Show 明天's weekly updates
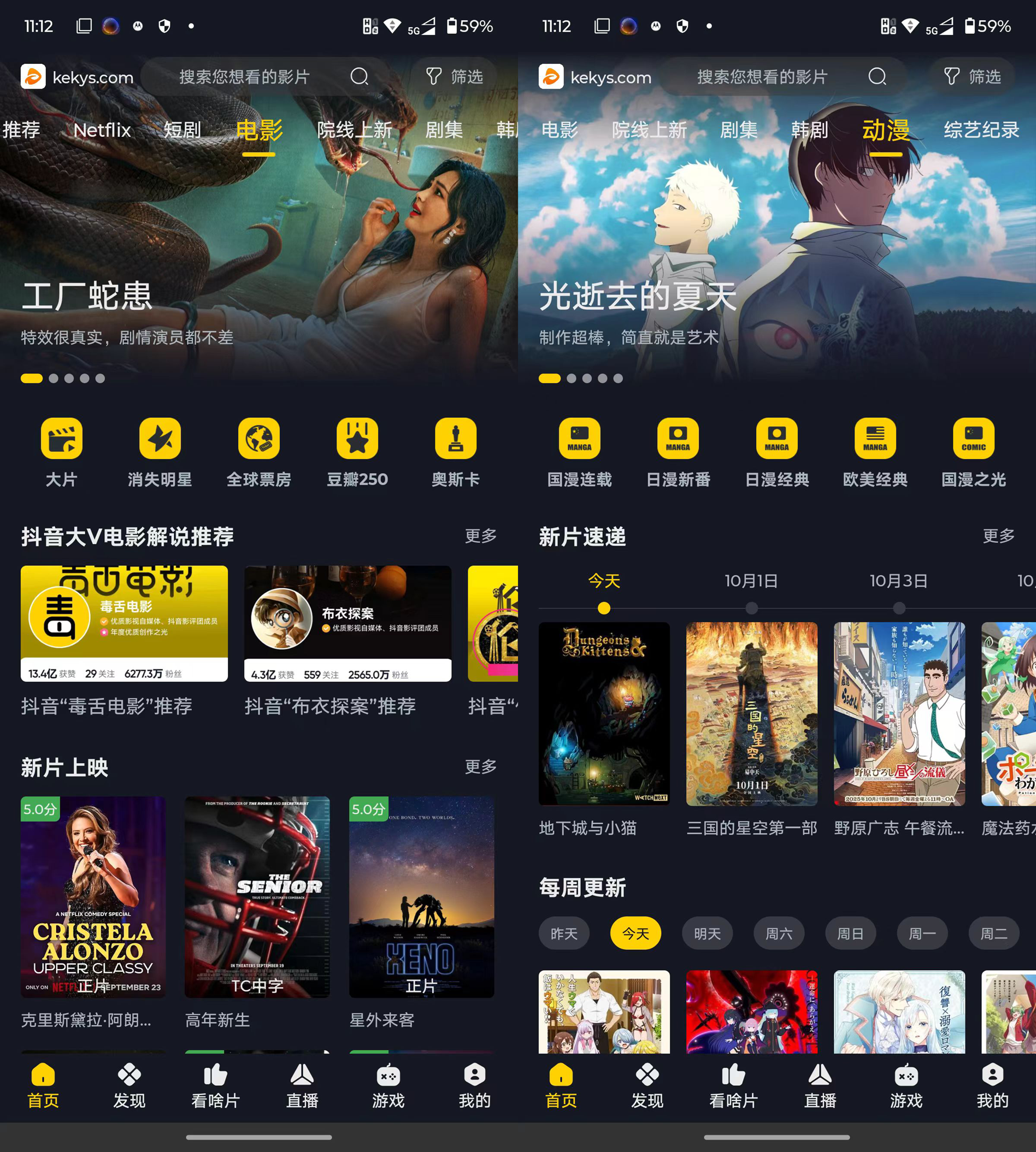The width and height of the screenshot is (1036, 1152). pyautogui.click(x=707, y=934)
